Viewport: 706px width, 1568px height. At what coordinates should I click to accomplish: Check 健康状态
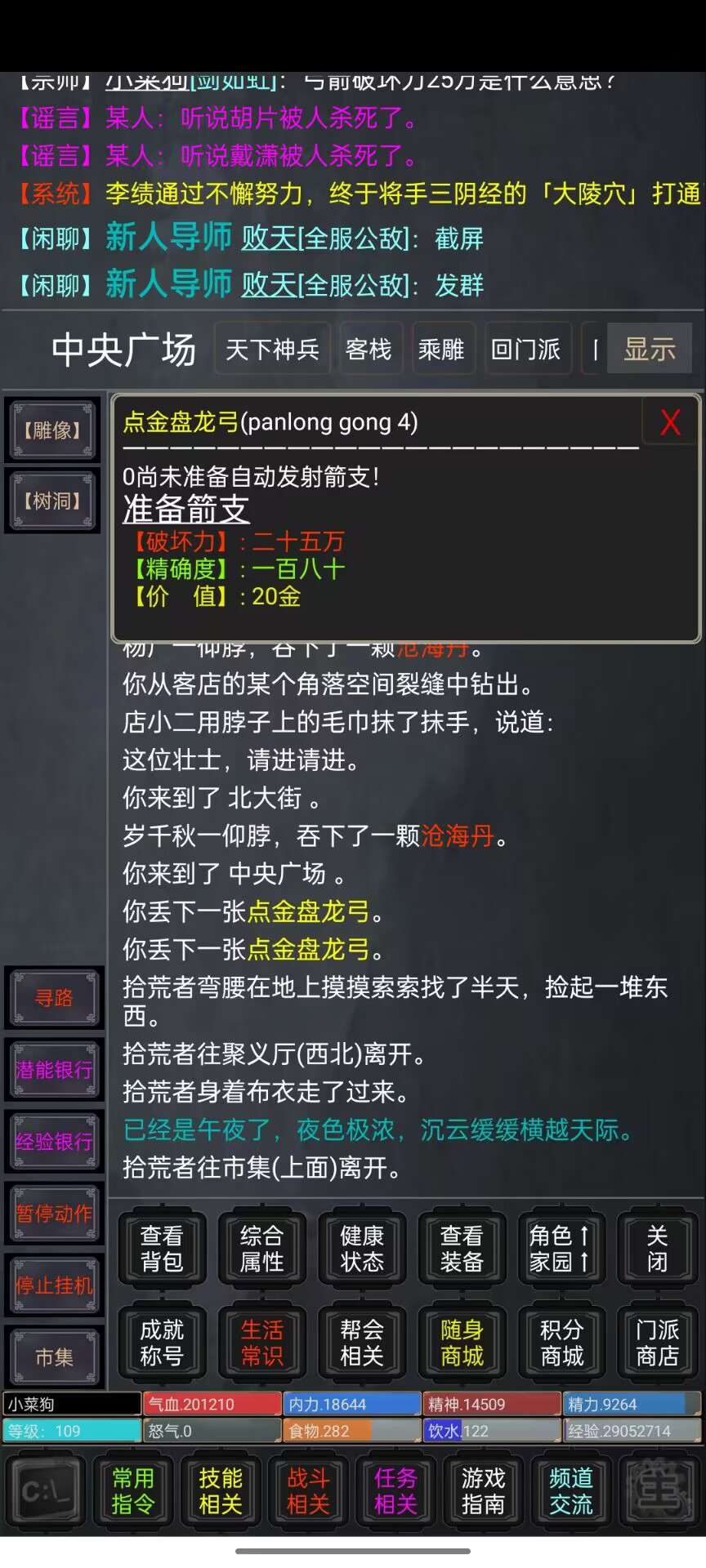click(362, 1249)
